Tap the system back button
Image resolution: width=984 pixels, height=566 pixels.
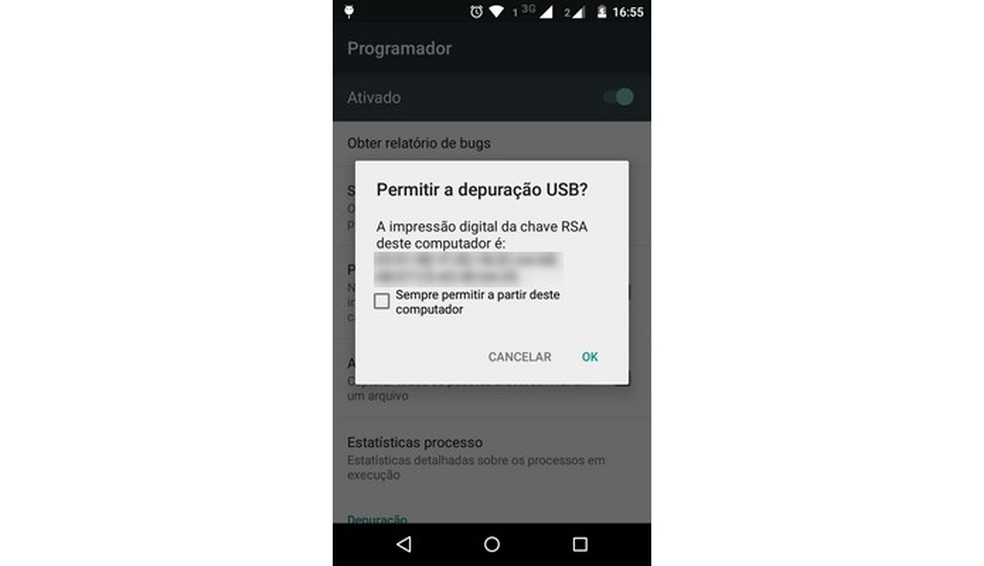click(x=403, y=544)
